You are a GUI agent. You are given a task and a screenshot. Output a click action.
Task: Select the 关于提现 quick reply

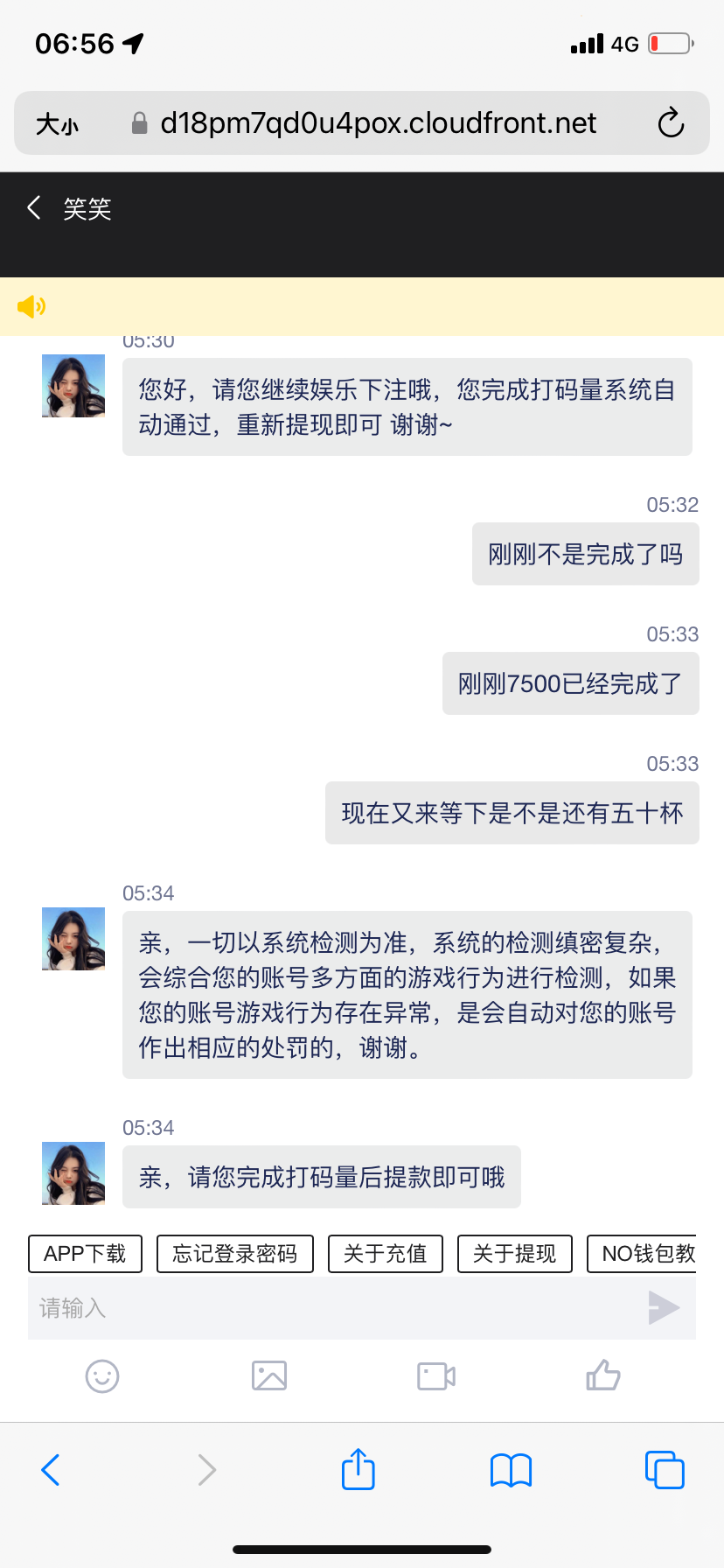coord(514,1253)
